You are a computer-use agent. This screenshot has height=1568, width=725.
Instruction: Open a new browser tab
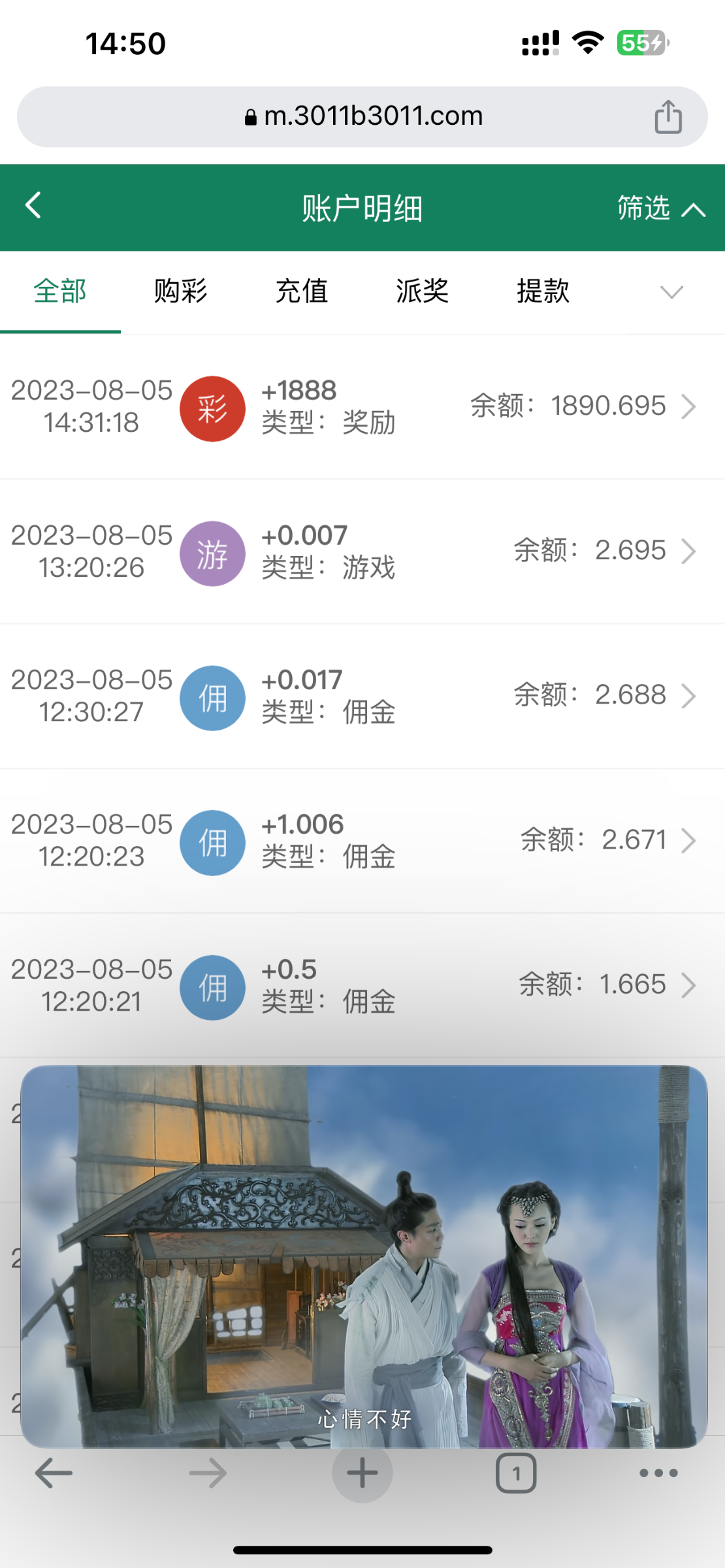click(362, 1473)
